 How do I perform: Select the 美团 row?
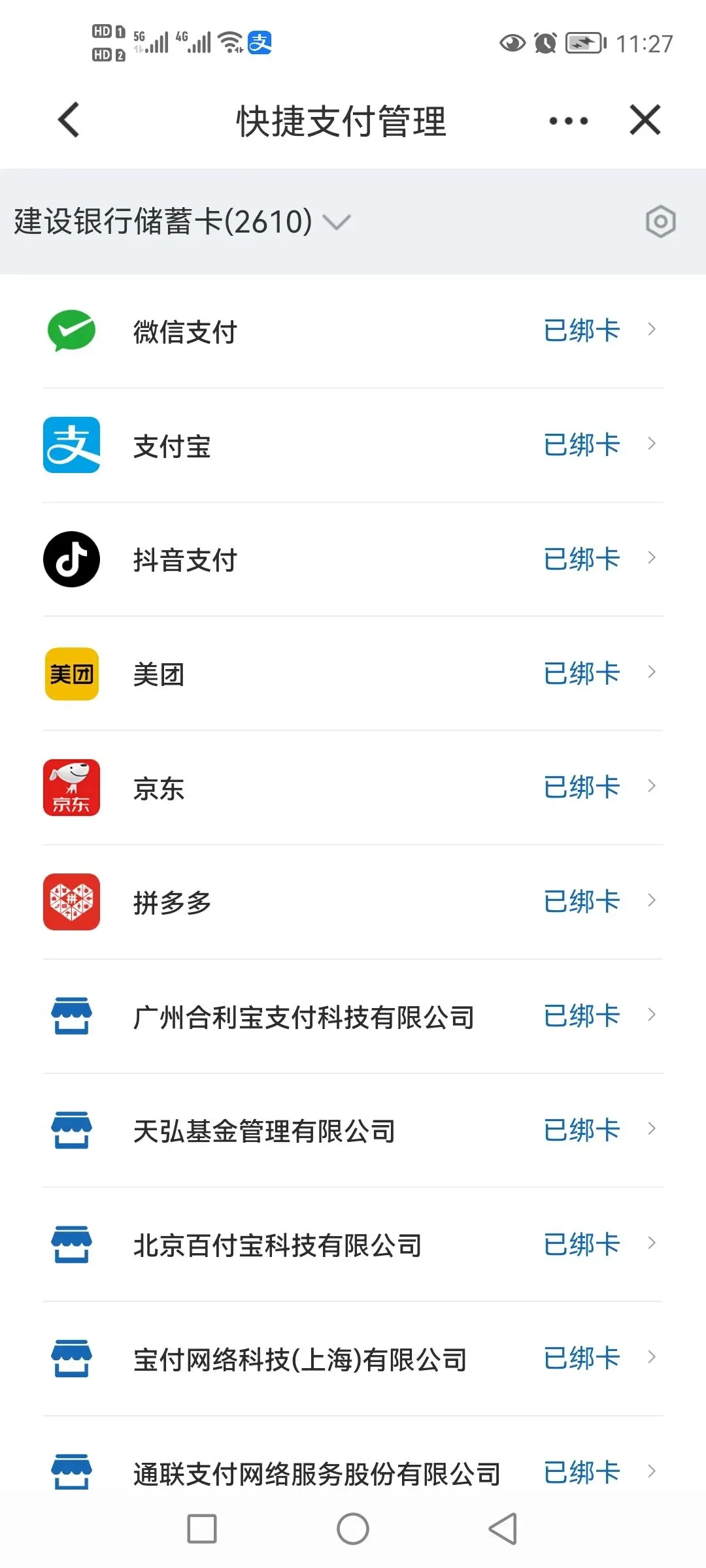pos(353,674)
